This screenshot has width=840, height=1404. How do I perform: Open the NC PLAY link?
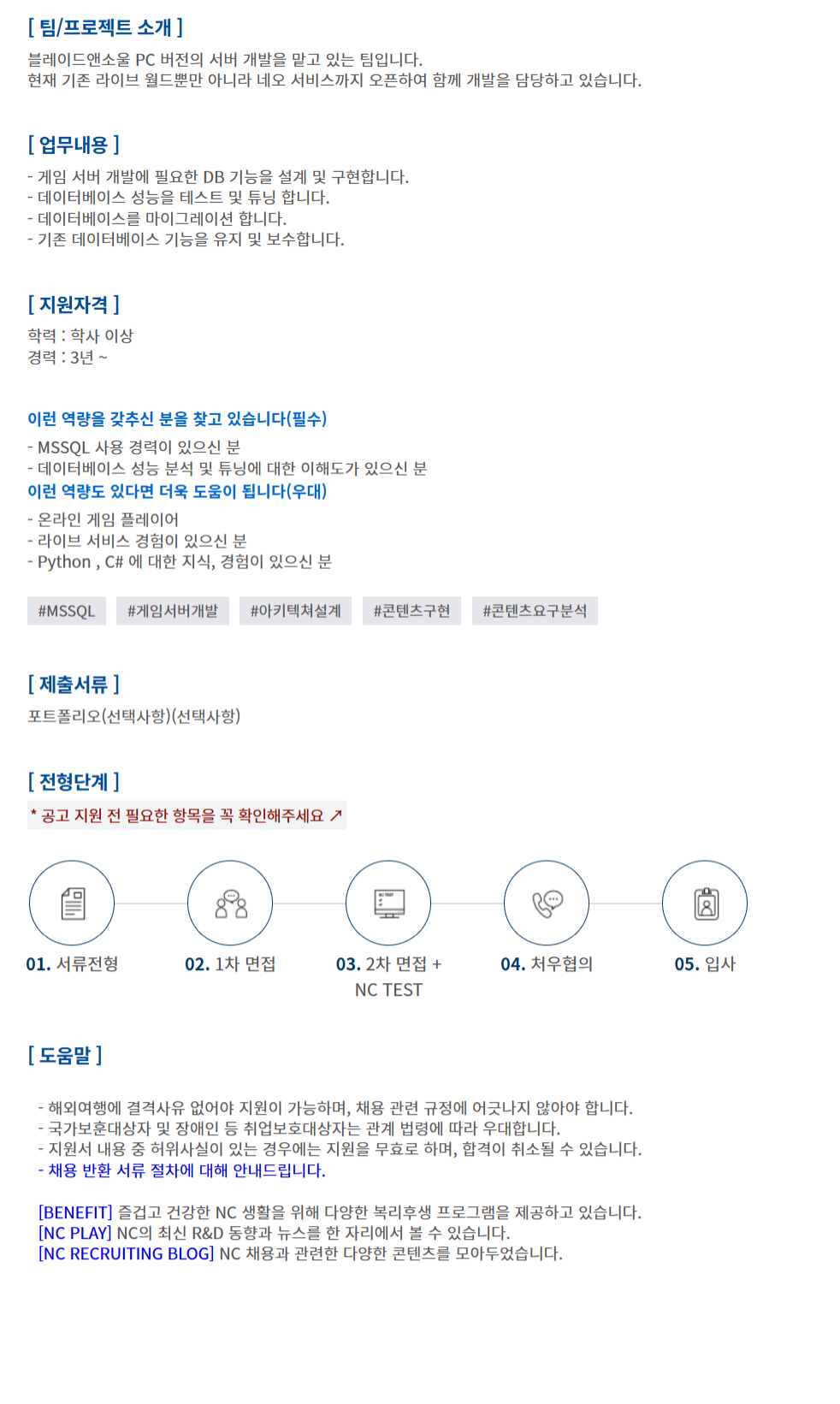[x=75, y=1233]
